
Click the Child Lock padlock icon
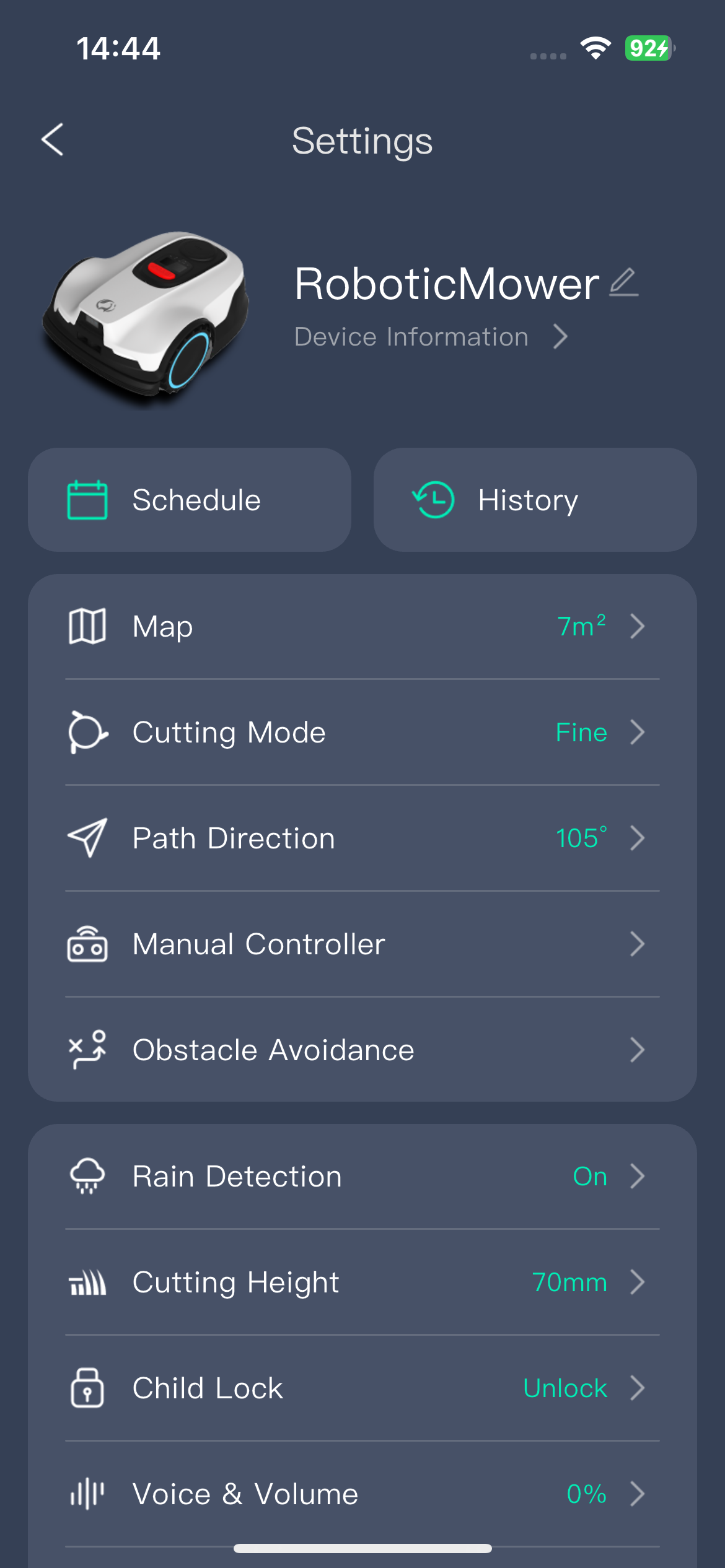coord(87,1387)
